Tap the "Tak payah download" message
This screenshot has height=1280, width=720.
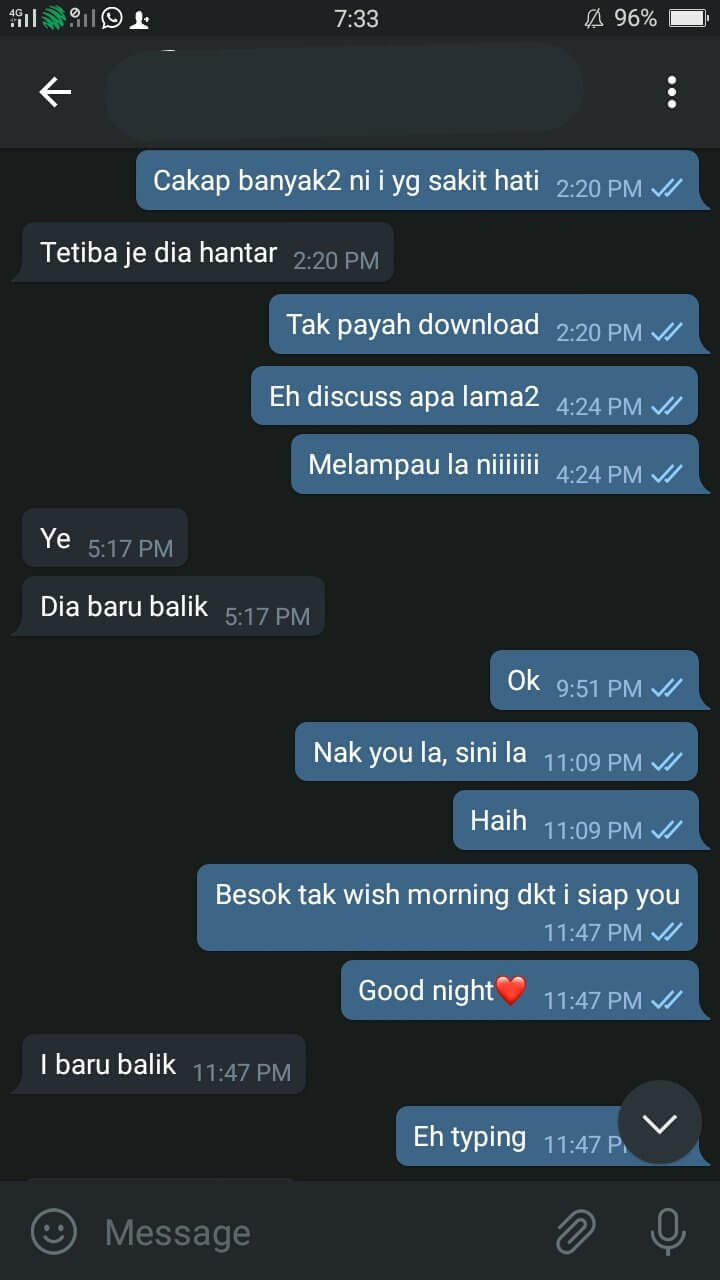tap(483, 324)
